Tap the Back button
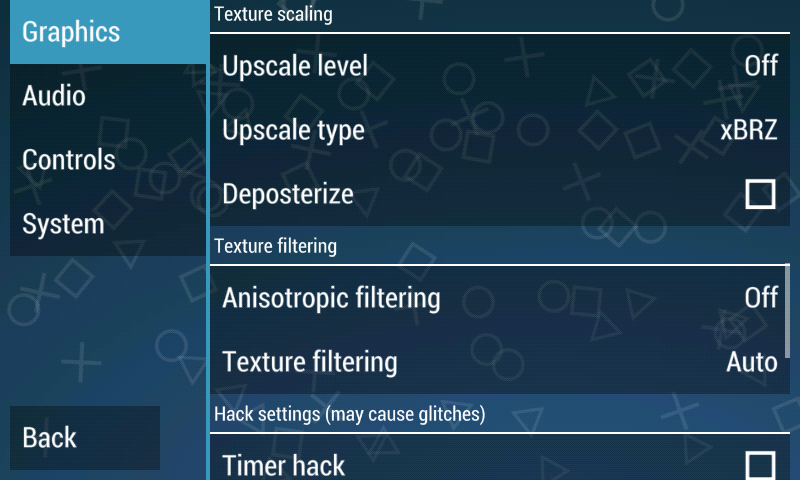This screenshot has width=800, height=480. point(85,437)
